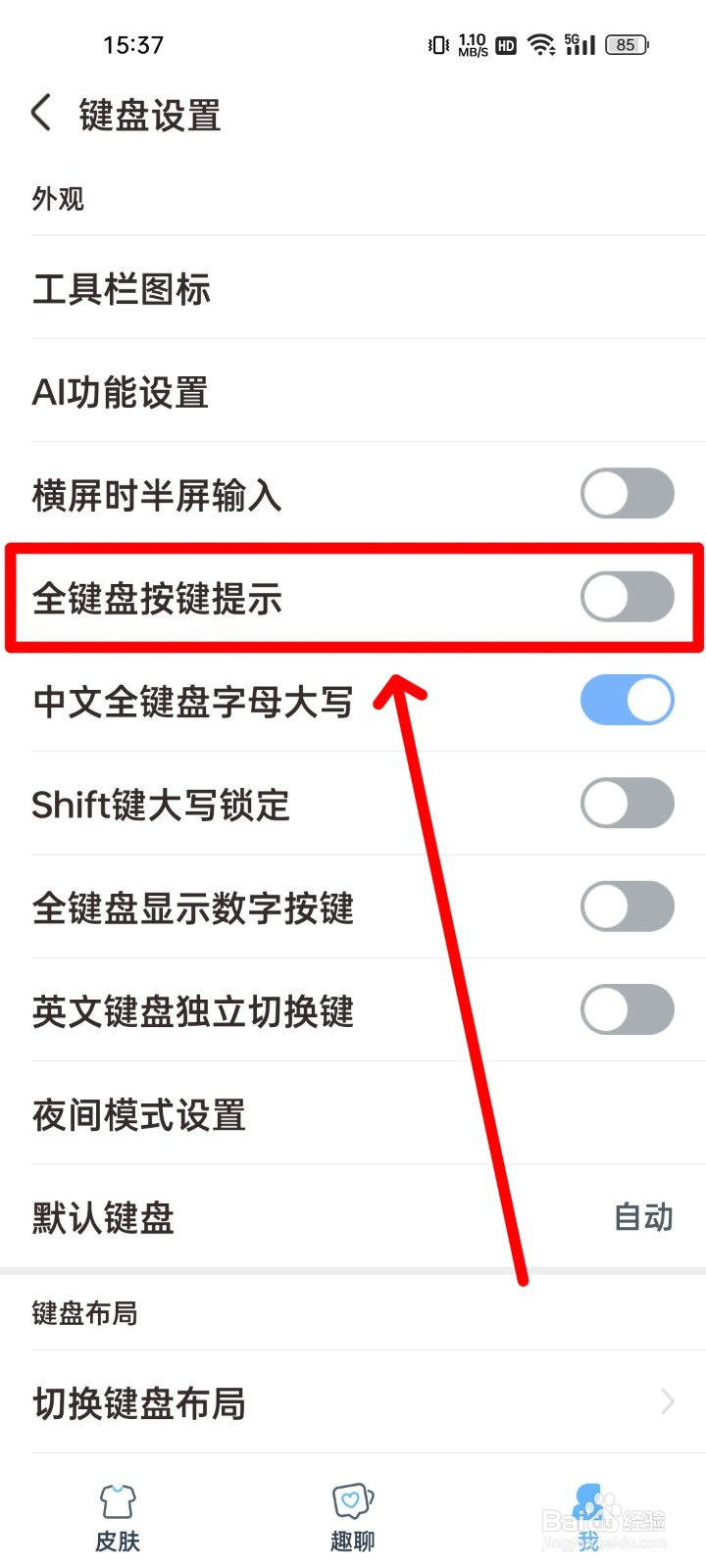Viewport: 706px width, 1568px height.
Task: Tap the back arrow beside 键盘设置
Action: tap(41, 114)
